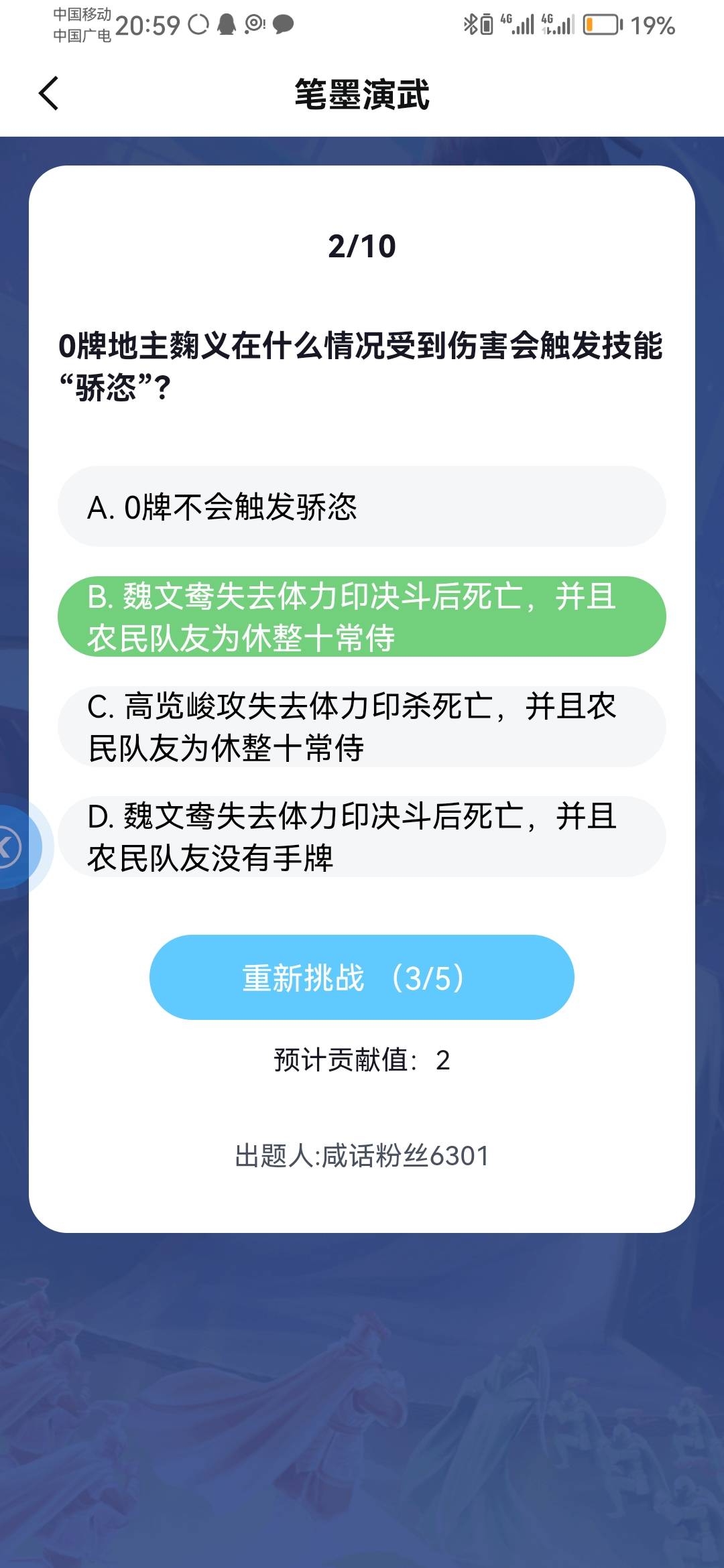724x1568 pixels.
Task: Tap 重新挑战 (3/5) button
Action: click(x=361, y=978)
